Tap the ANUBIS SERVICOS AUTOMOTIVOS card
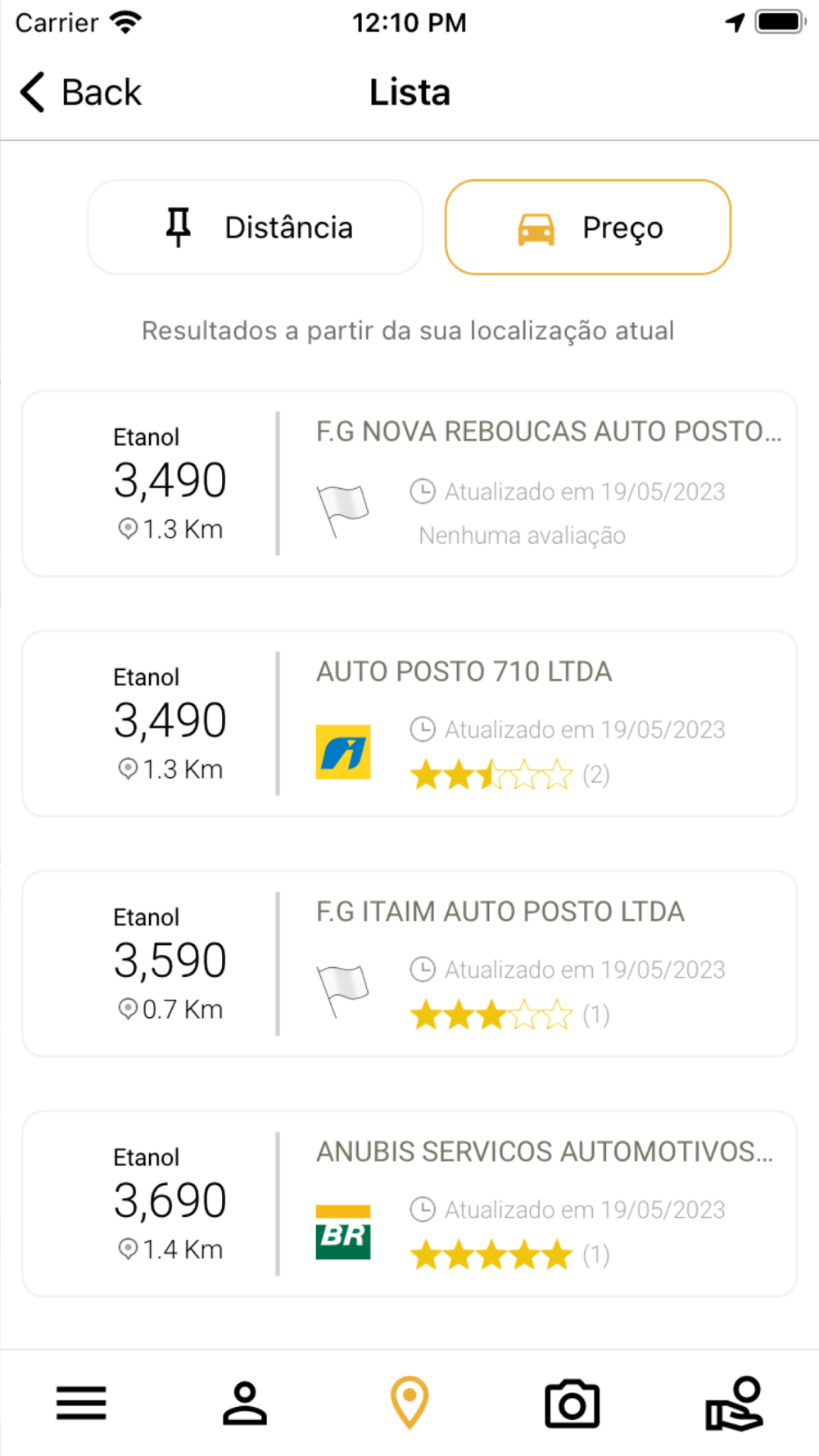 tap(409, 1204)
